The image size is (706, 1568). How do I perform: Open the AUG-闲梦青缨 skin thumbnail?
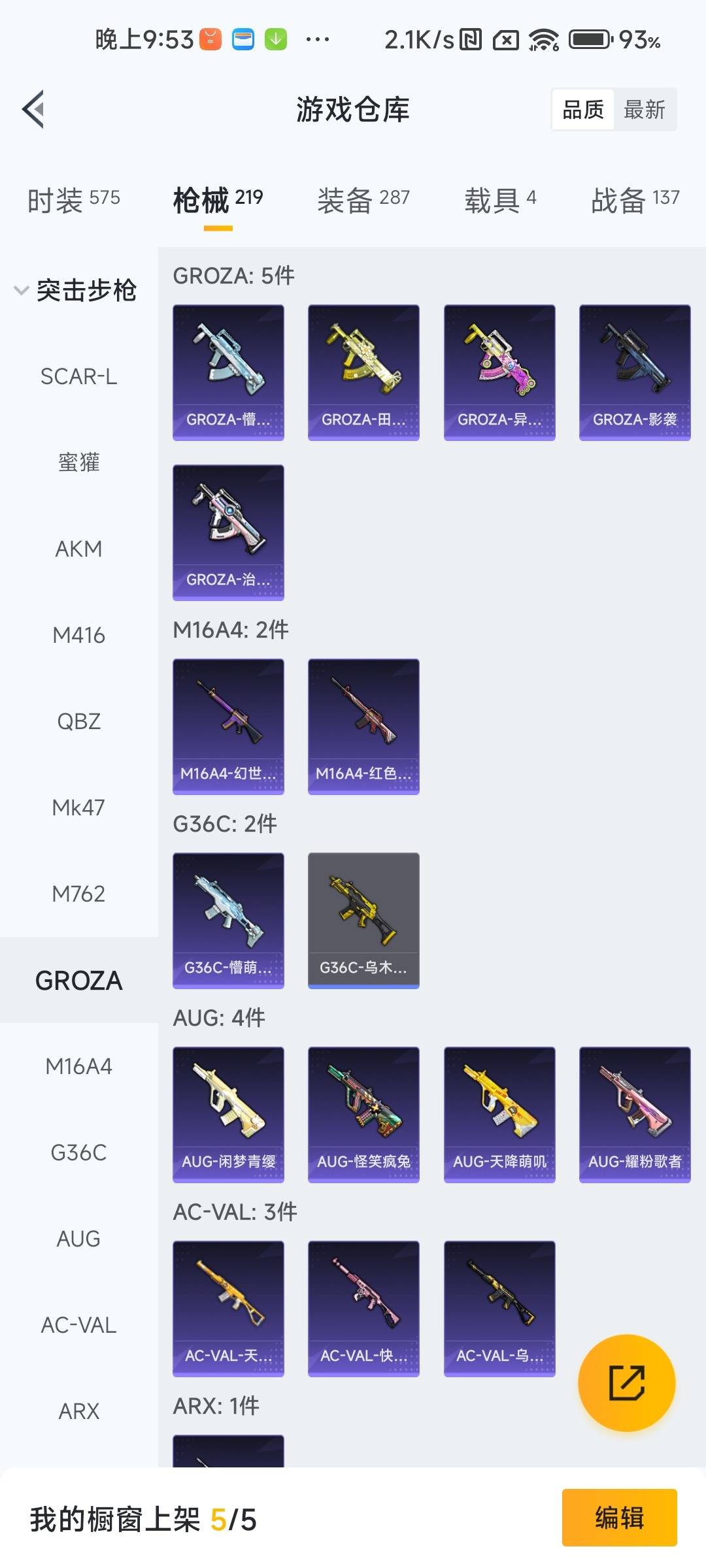click(228, 1114)
